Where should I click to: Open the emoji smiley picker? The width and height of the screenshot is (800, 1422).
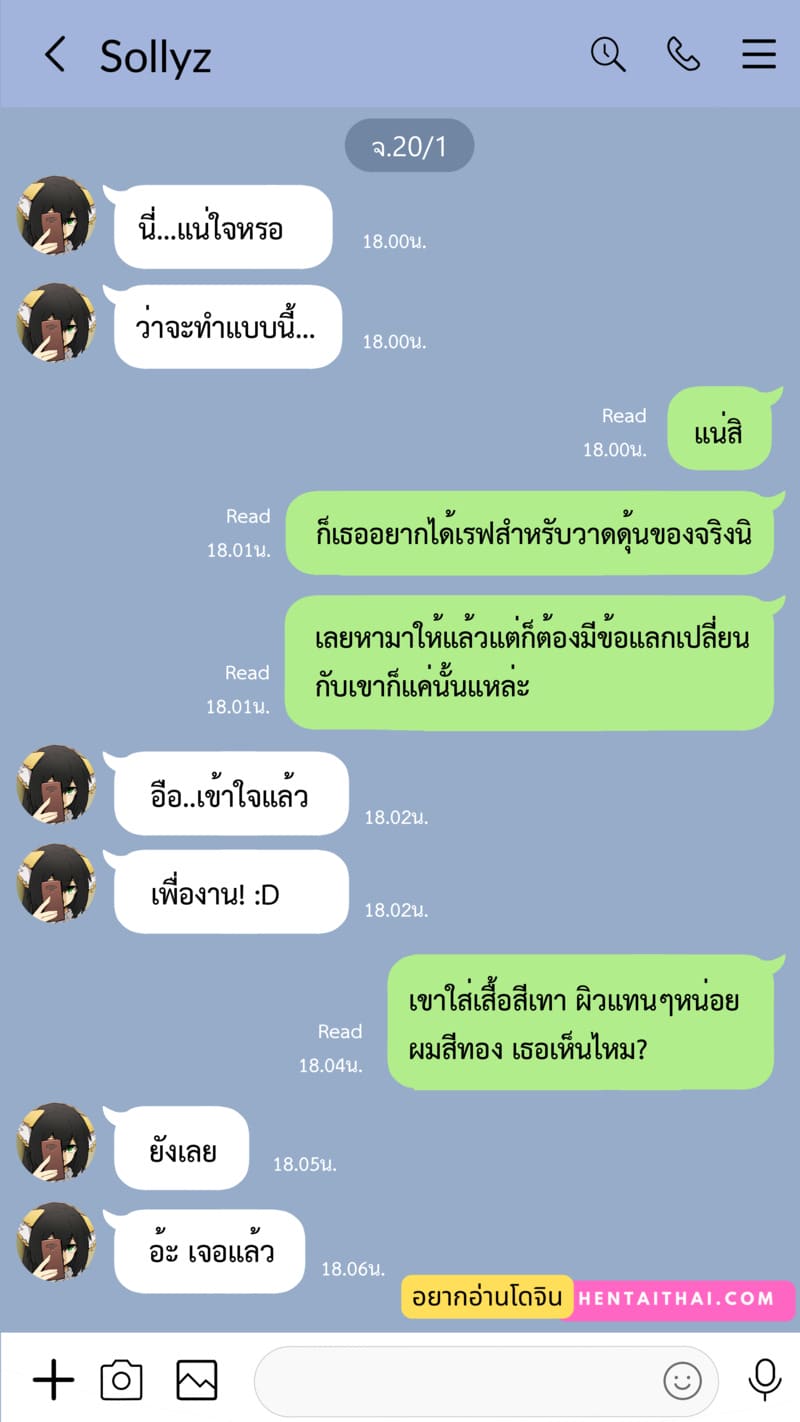pyautogui.click(x=683, y=1380)
